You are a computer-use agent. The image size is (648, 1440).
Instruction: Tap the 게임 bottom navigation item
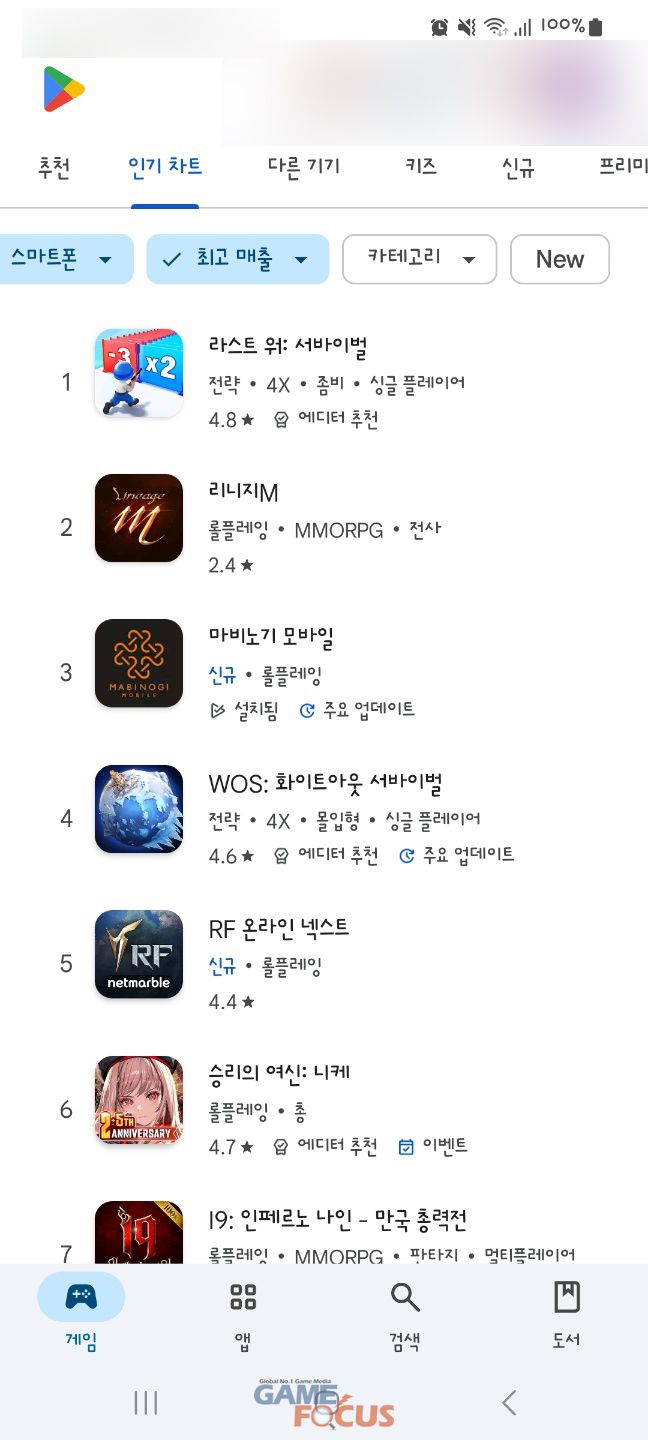click(81, 1313)
